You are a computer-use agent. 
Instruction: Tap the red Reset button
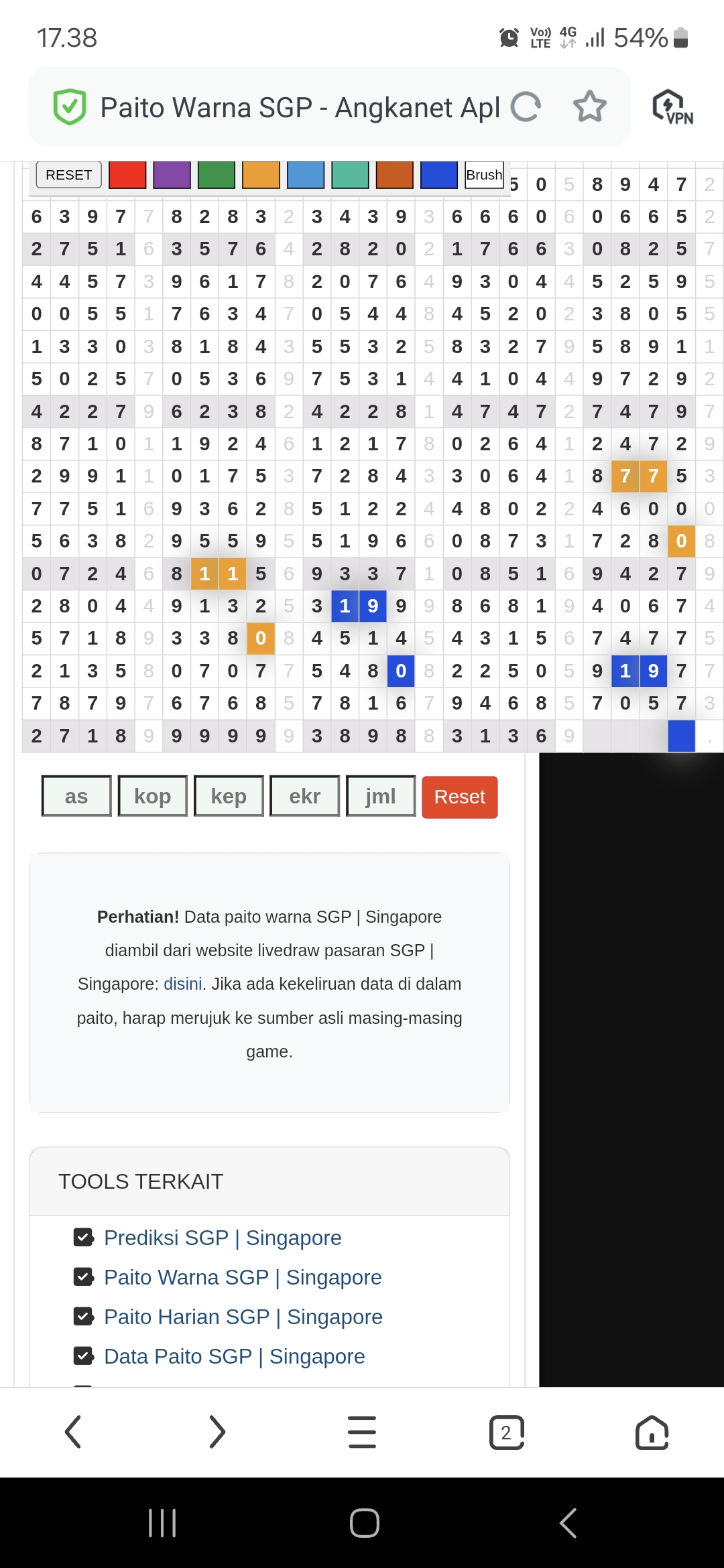459,797
